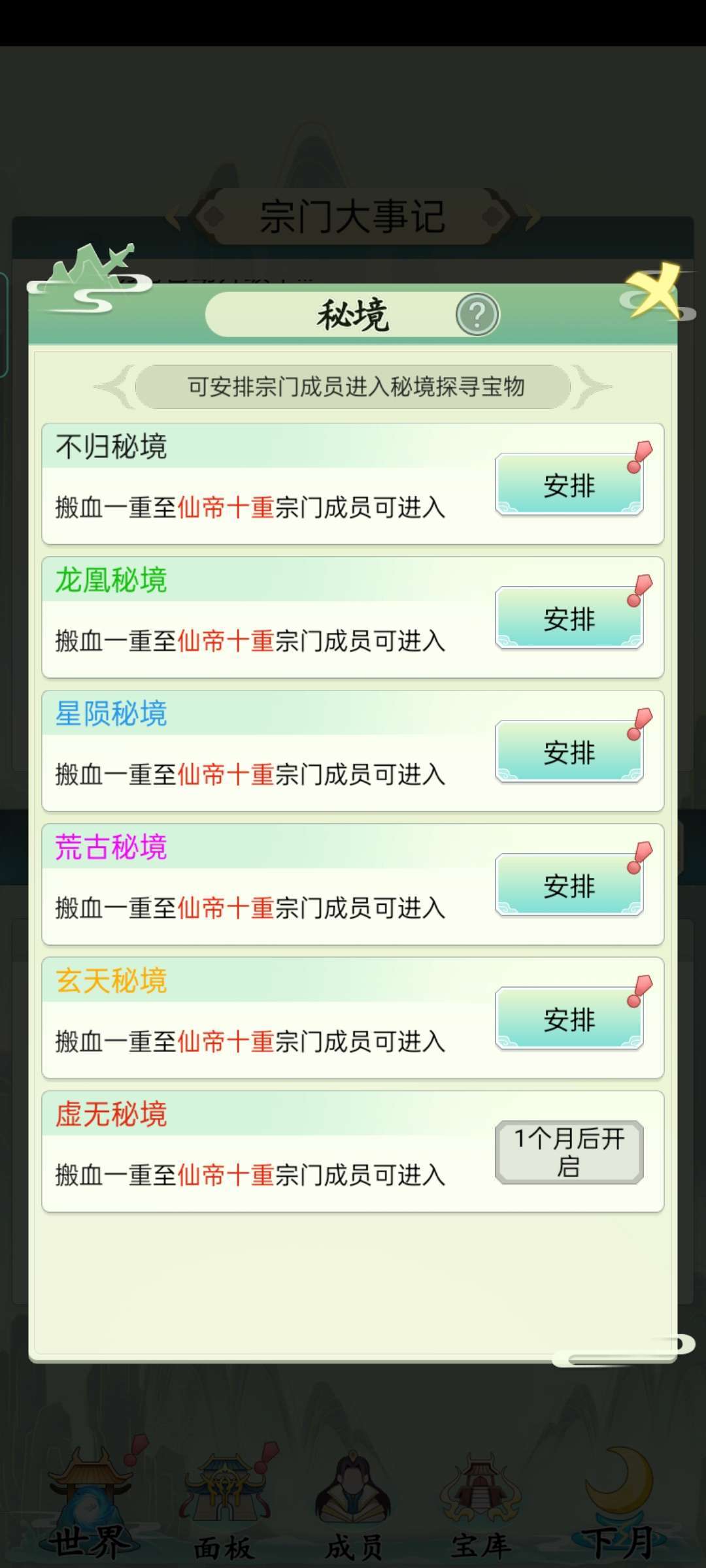
Task: Tap 1个月后开启 button for 虚无秘境
Action: pos(569,1152)
